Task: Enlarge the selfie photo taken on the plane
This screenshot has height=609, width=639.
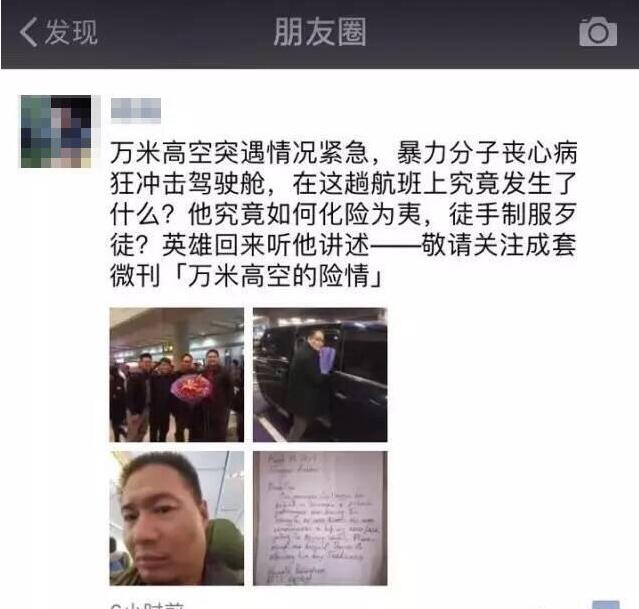Action: click(x=176, y=518)
